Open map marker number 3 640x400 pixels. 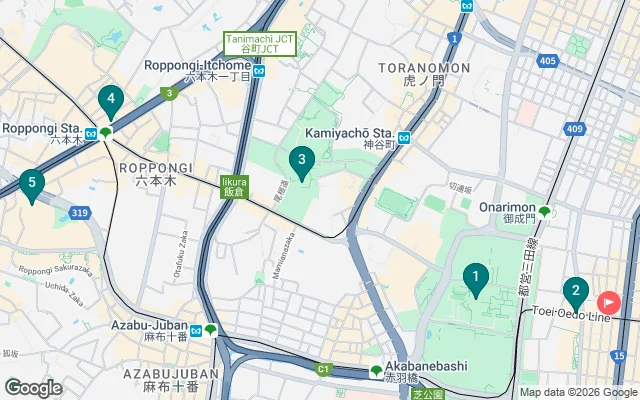click(302, 161)
